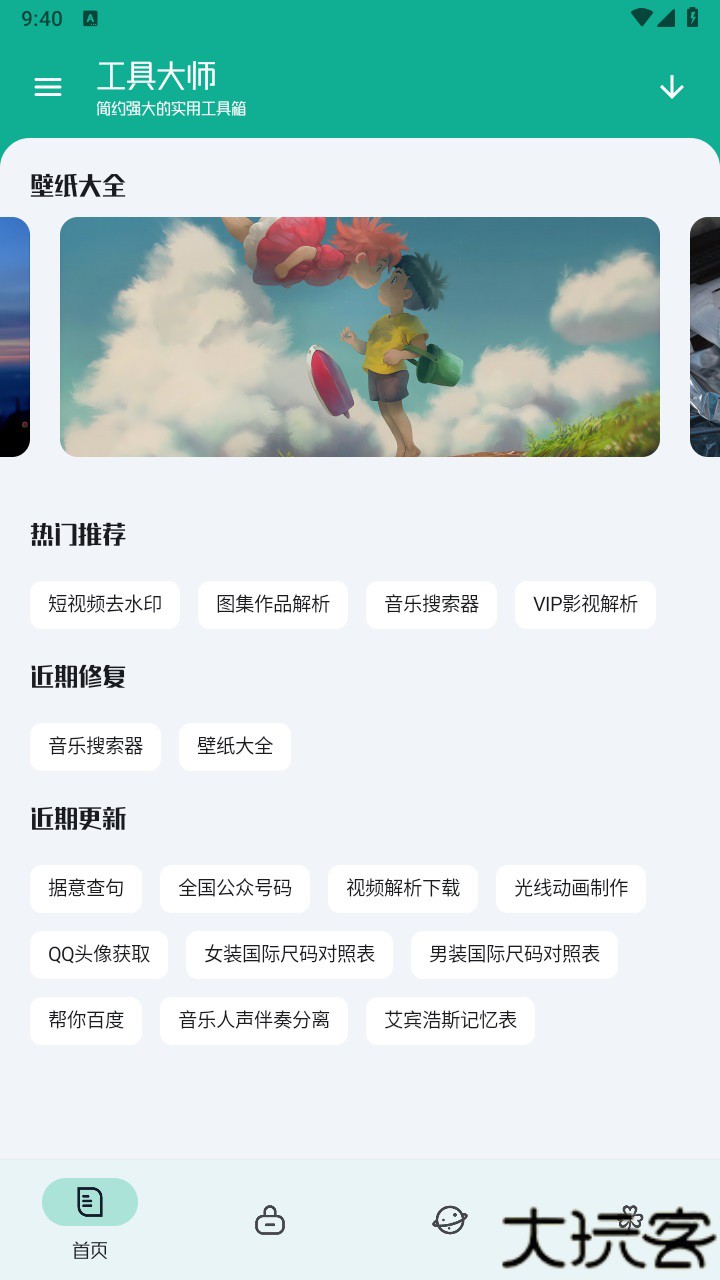This screenshot has height=1280, width=720.
Task: Open QQ头像获取 tool
Action: (x=98, y=954)
